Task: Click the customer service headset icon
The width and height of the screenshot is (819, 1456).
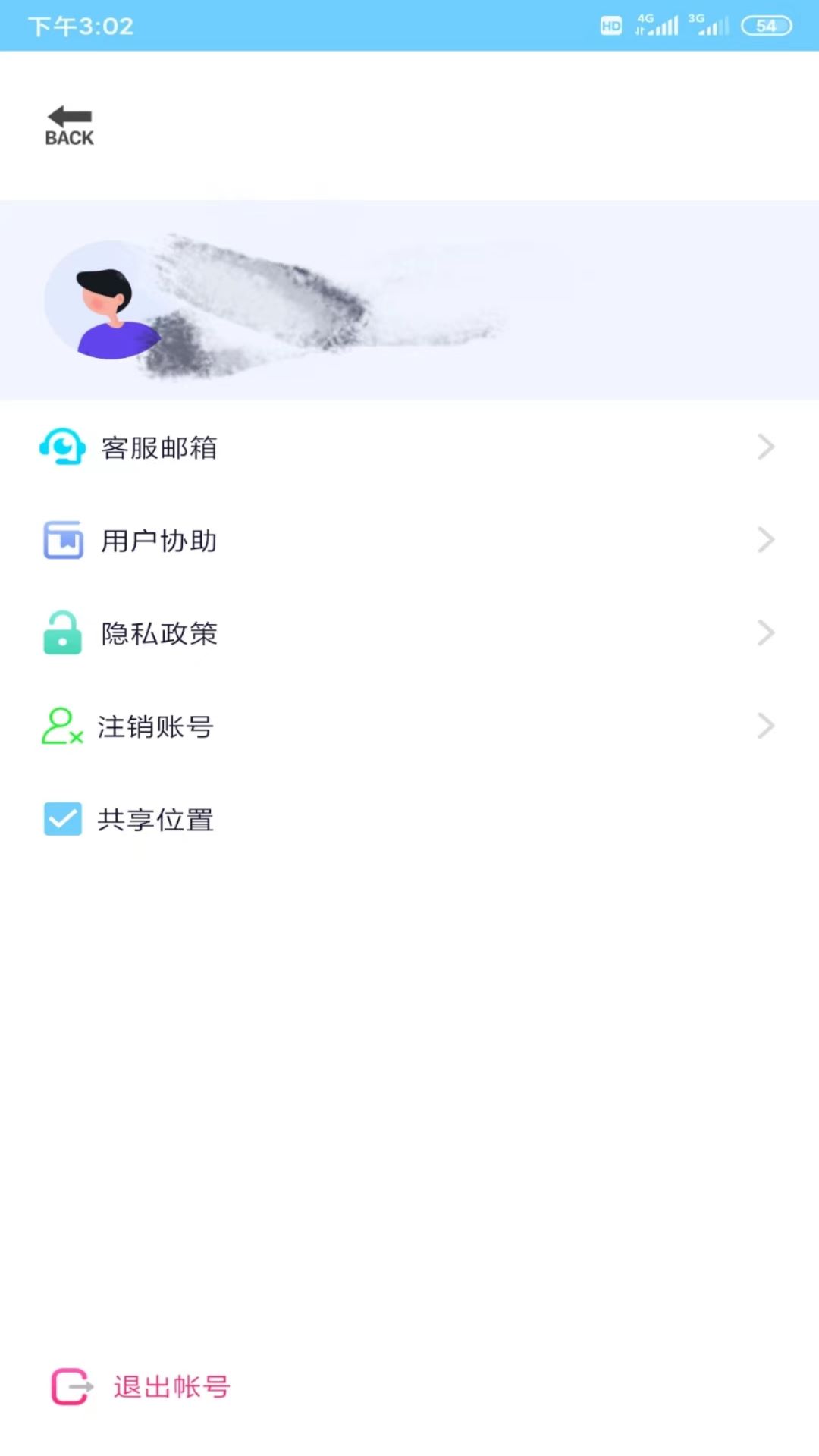Action: (63, 447)
